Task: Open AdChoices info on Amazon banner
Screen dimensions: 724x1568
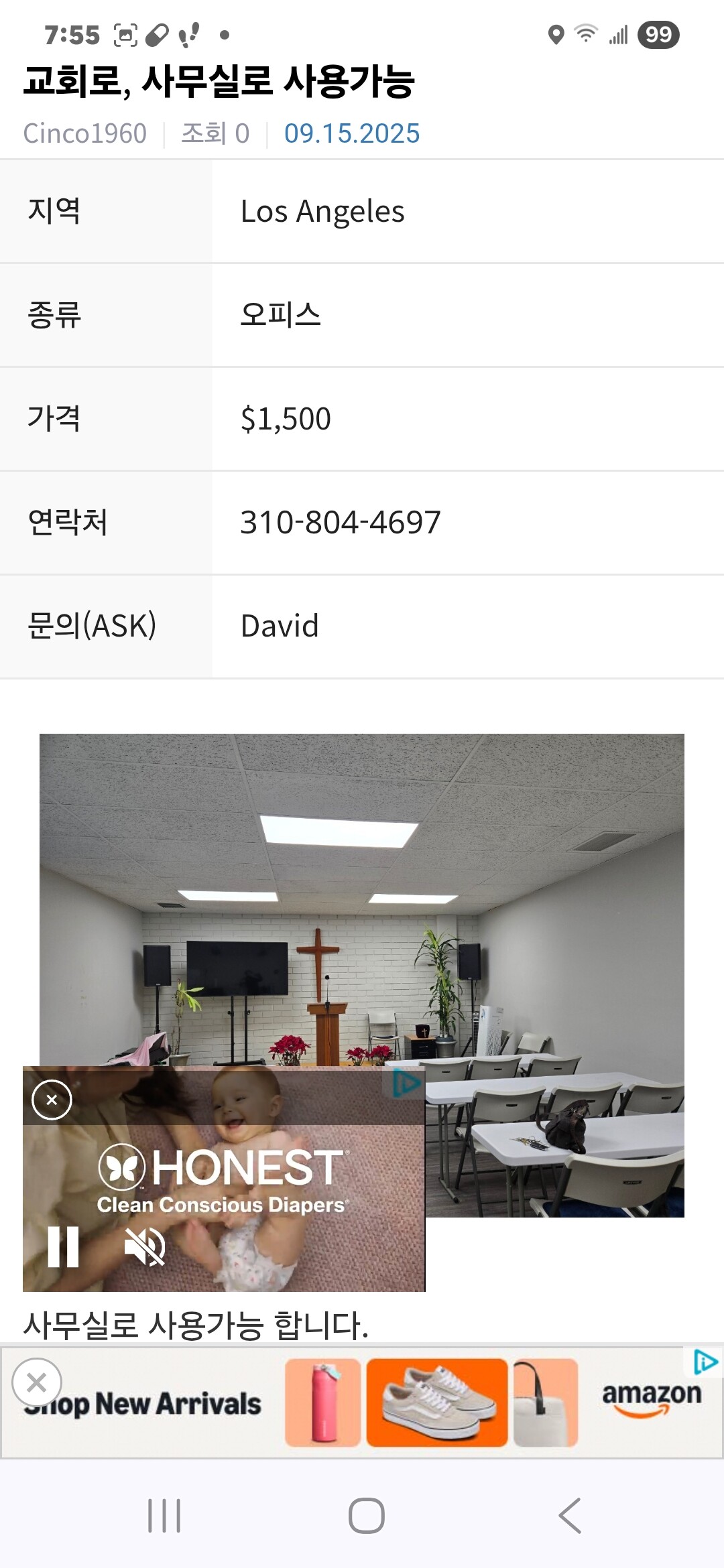Action: (705, 1362)
